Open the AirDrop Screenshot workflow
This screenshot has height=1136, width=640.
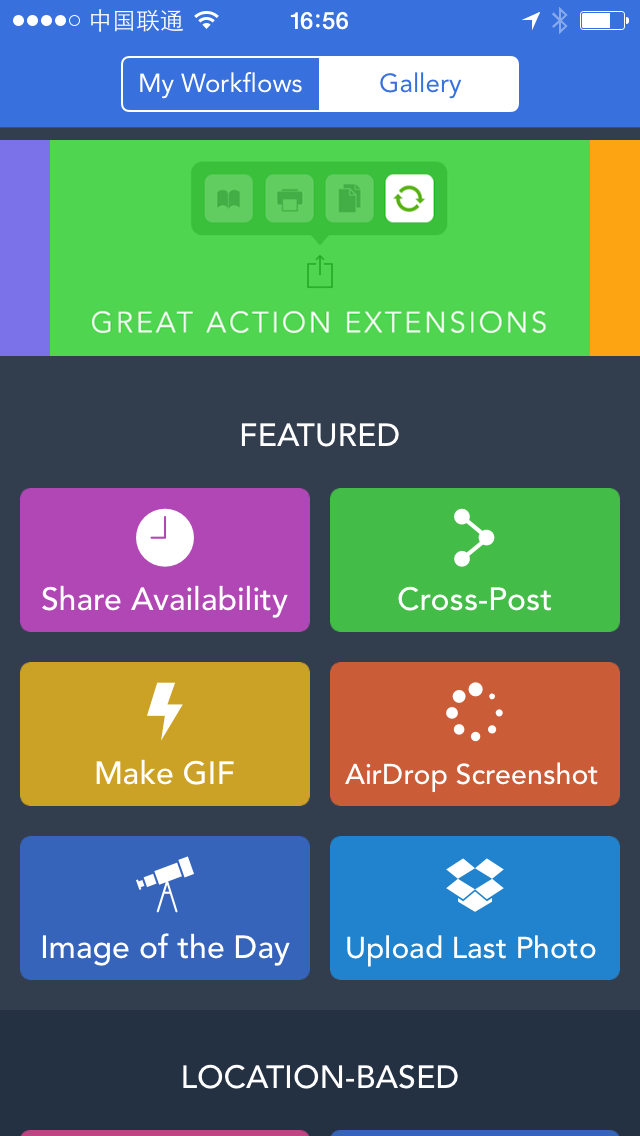(x=475, y=734)
